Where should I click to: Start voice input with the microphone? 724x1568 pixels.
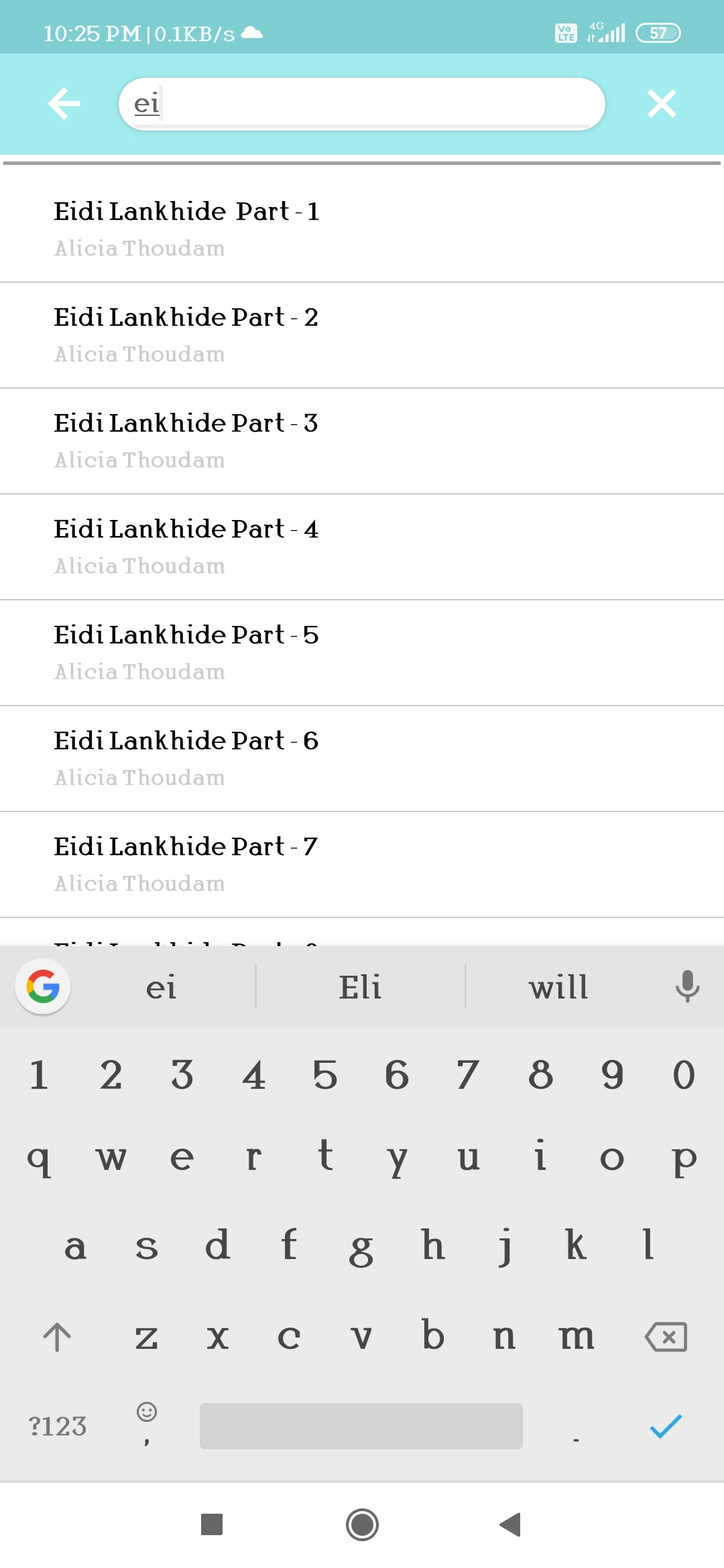click(687, 986)
